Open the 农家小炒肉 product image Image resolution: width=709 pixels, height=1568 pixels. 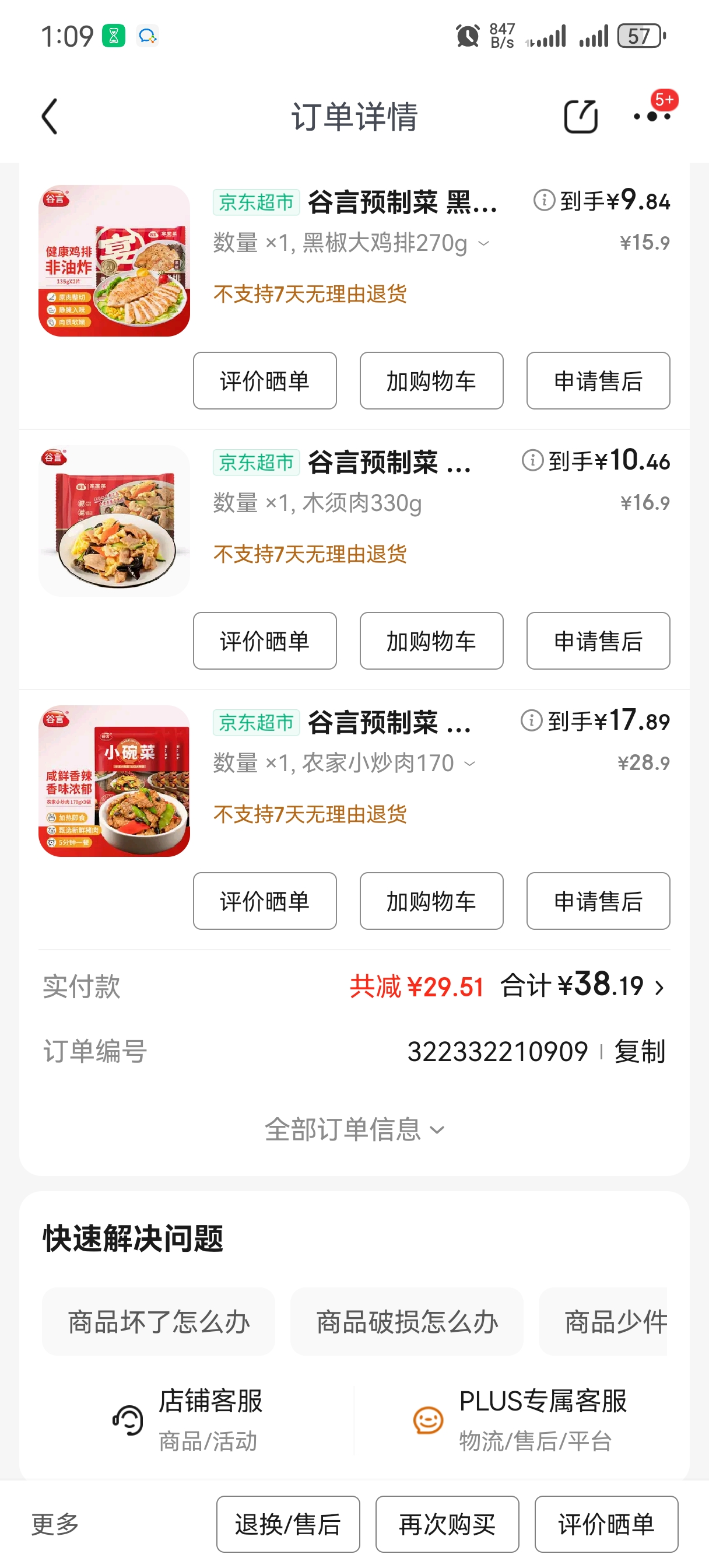pos(114,781)
